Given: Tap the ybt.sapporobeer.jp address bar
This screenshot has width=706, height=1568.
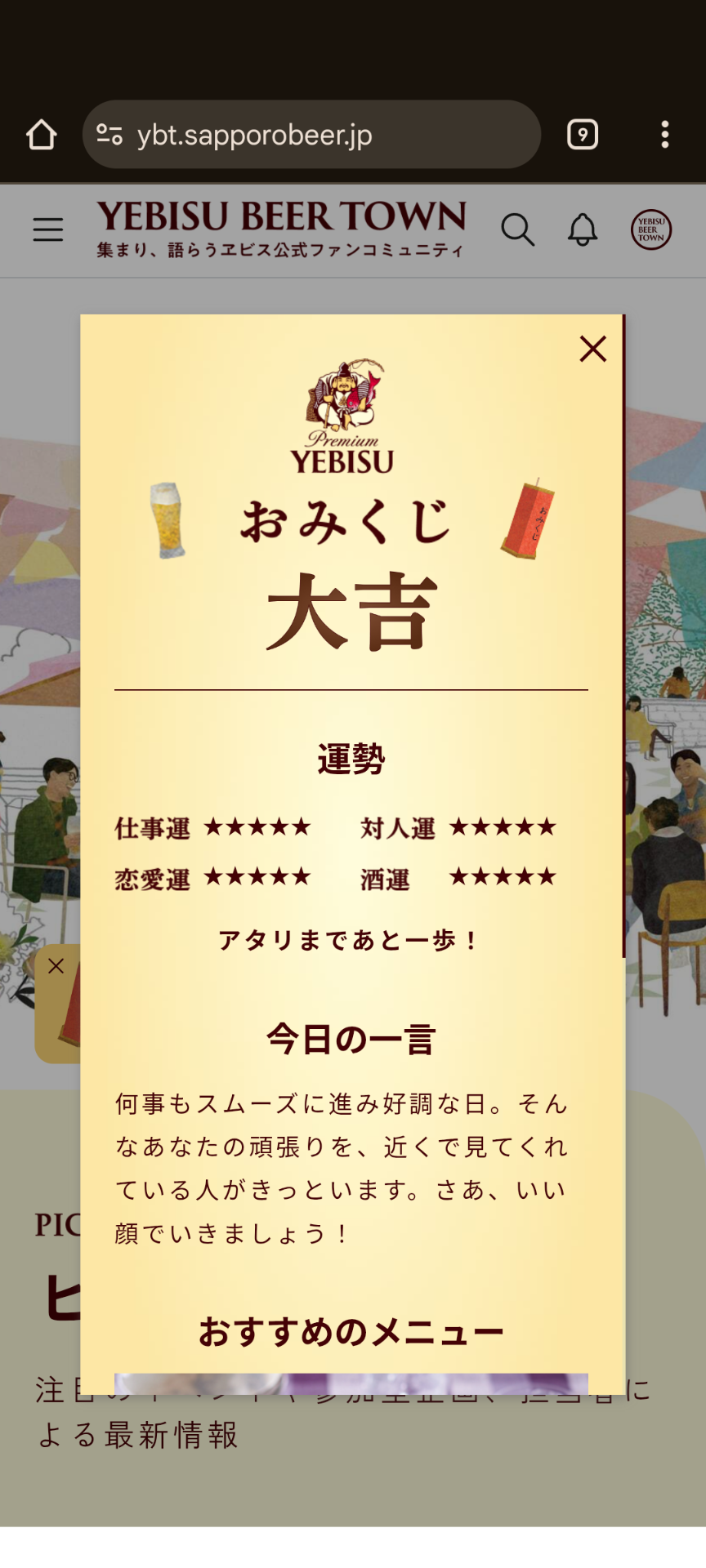Looking at the screenshot, I should [311, 135].
